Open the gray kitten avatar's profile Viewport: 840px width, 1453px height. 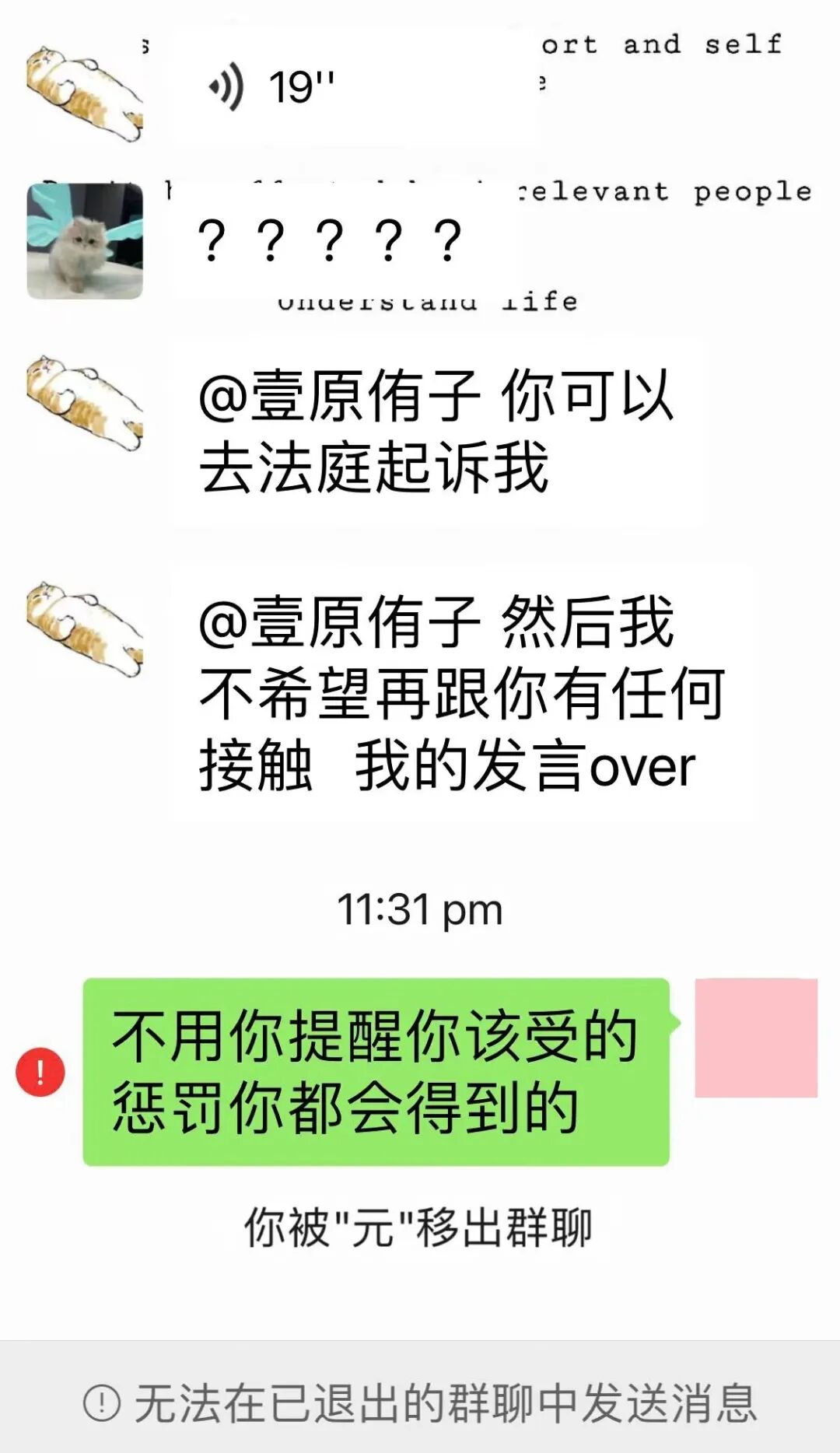coord(85,241)
